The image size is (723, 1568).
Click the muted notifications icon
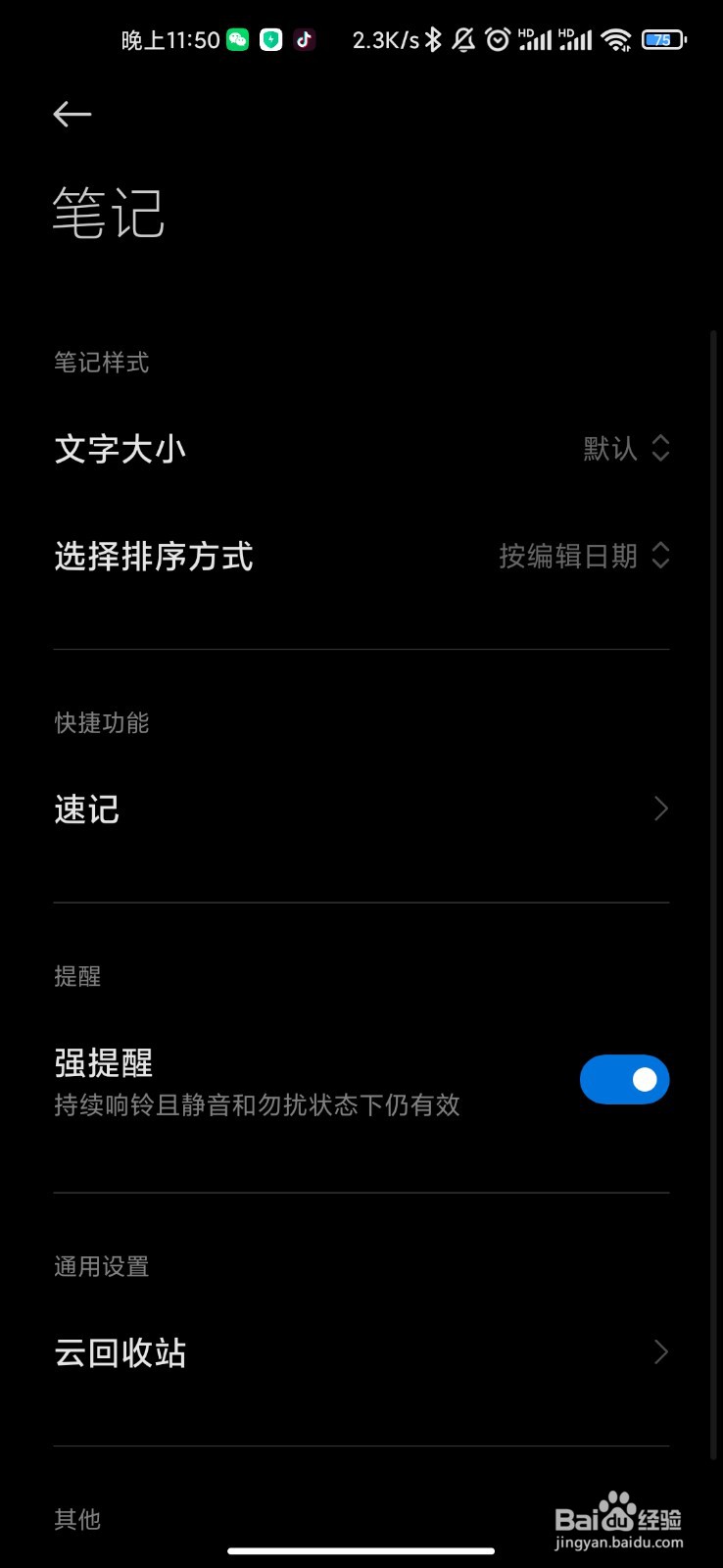[463, 39]
